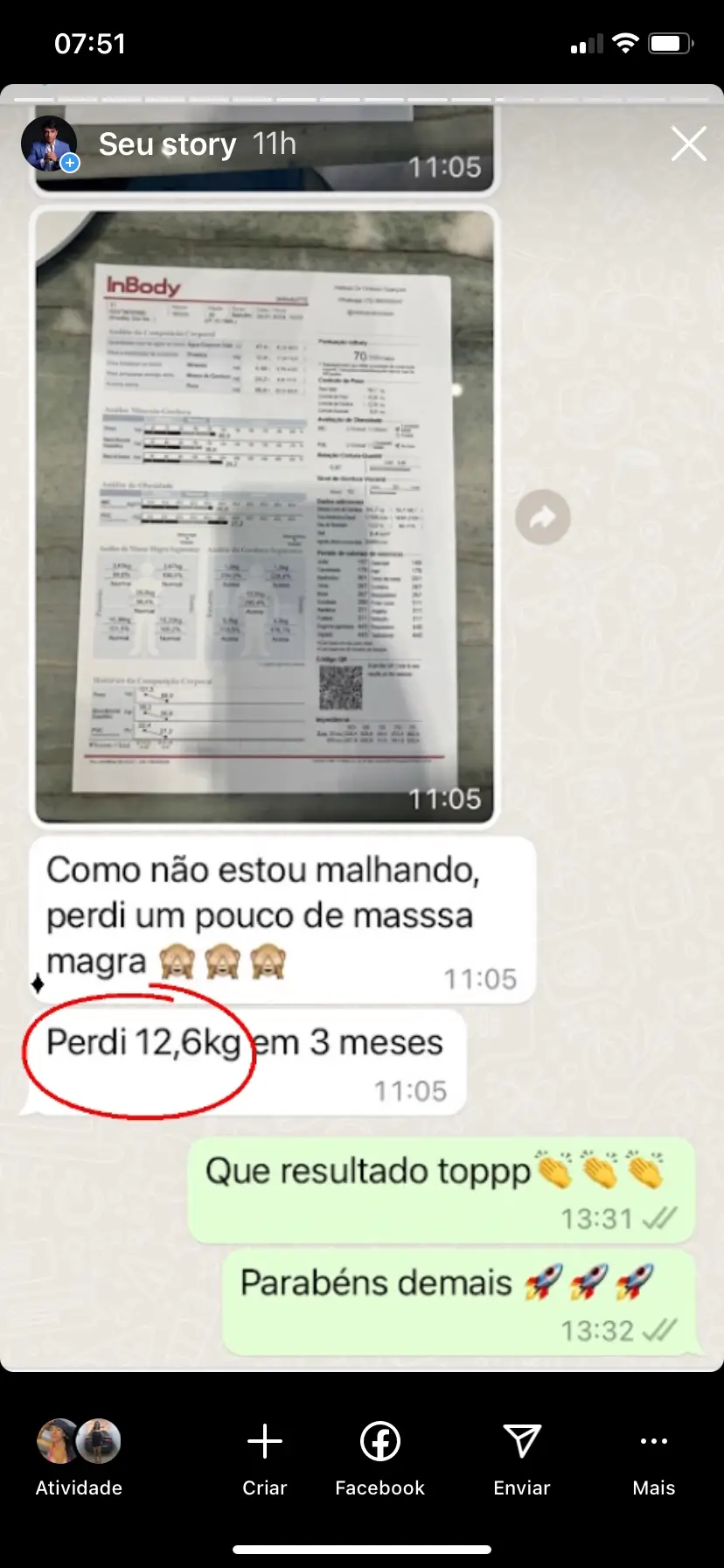
Task: Close the story viewer
Action: pyautogui.click(x=689, y=144)
